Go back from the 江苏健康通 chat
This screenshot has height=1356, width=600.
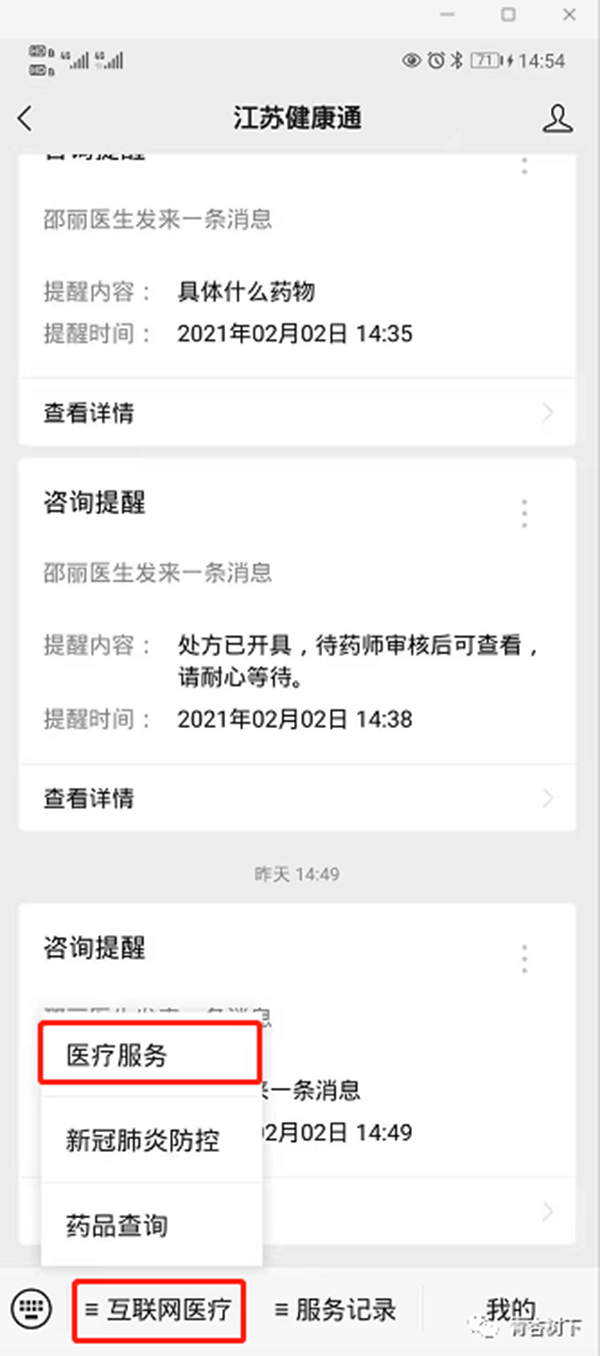[x=26, y=119]
